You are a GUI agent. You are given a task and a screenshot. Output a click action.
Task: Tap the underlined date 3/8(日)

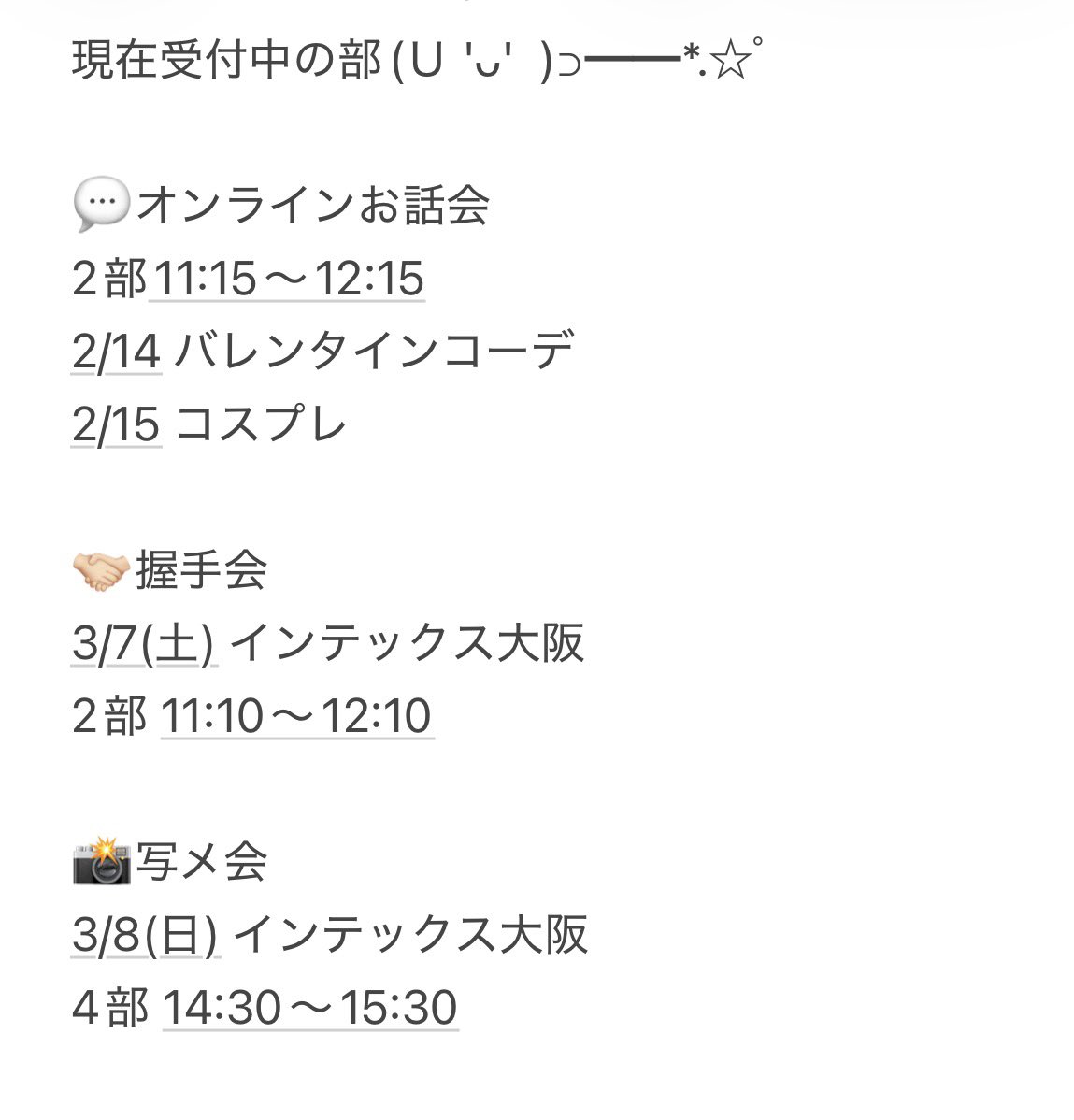click(x=146, y=936)
